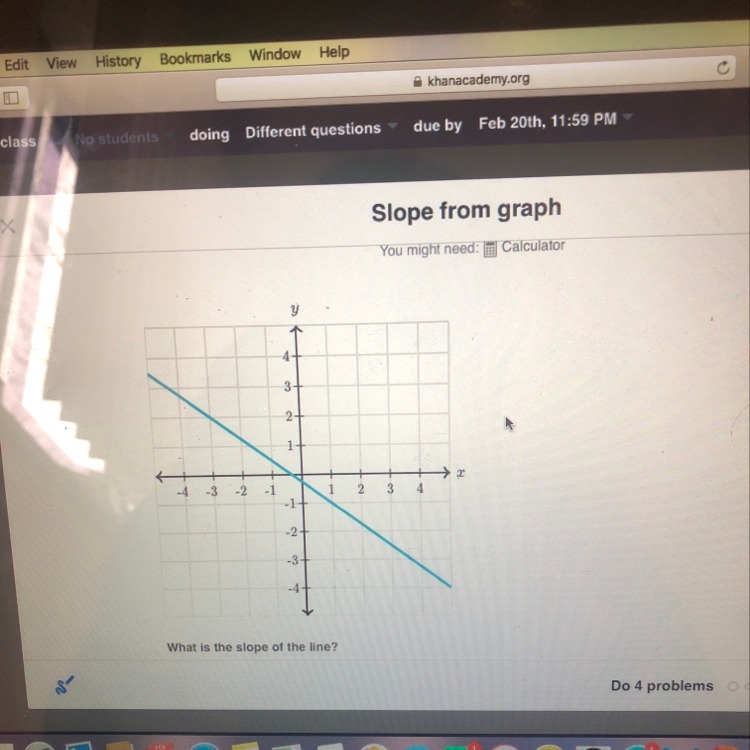
Task: Open the Window menu
Action: pyautogui.click(x=274, y=54)
